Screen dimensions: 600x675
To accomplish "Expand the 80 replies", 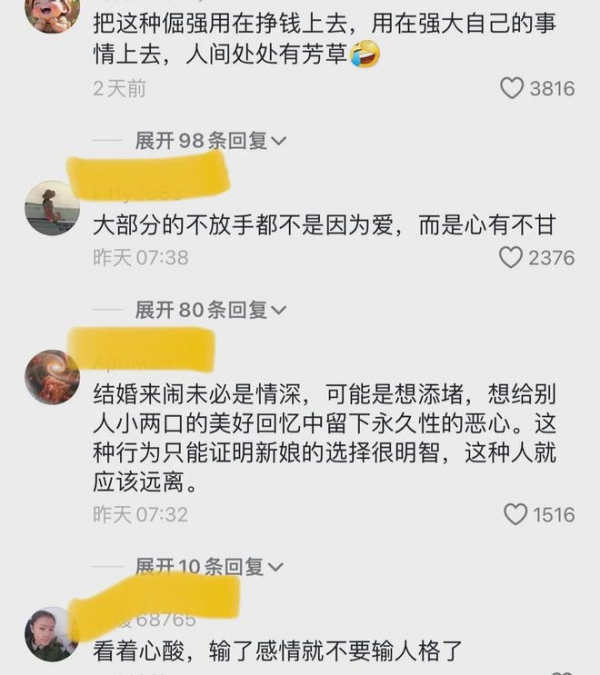I will pos(210,310).
